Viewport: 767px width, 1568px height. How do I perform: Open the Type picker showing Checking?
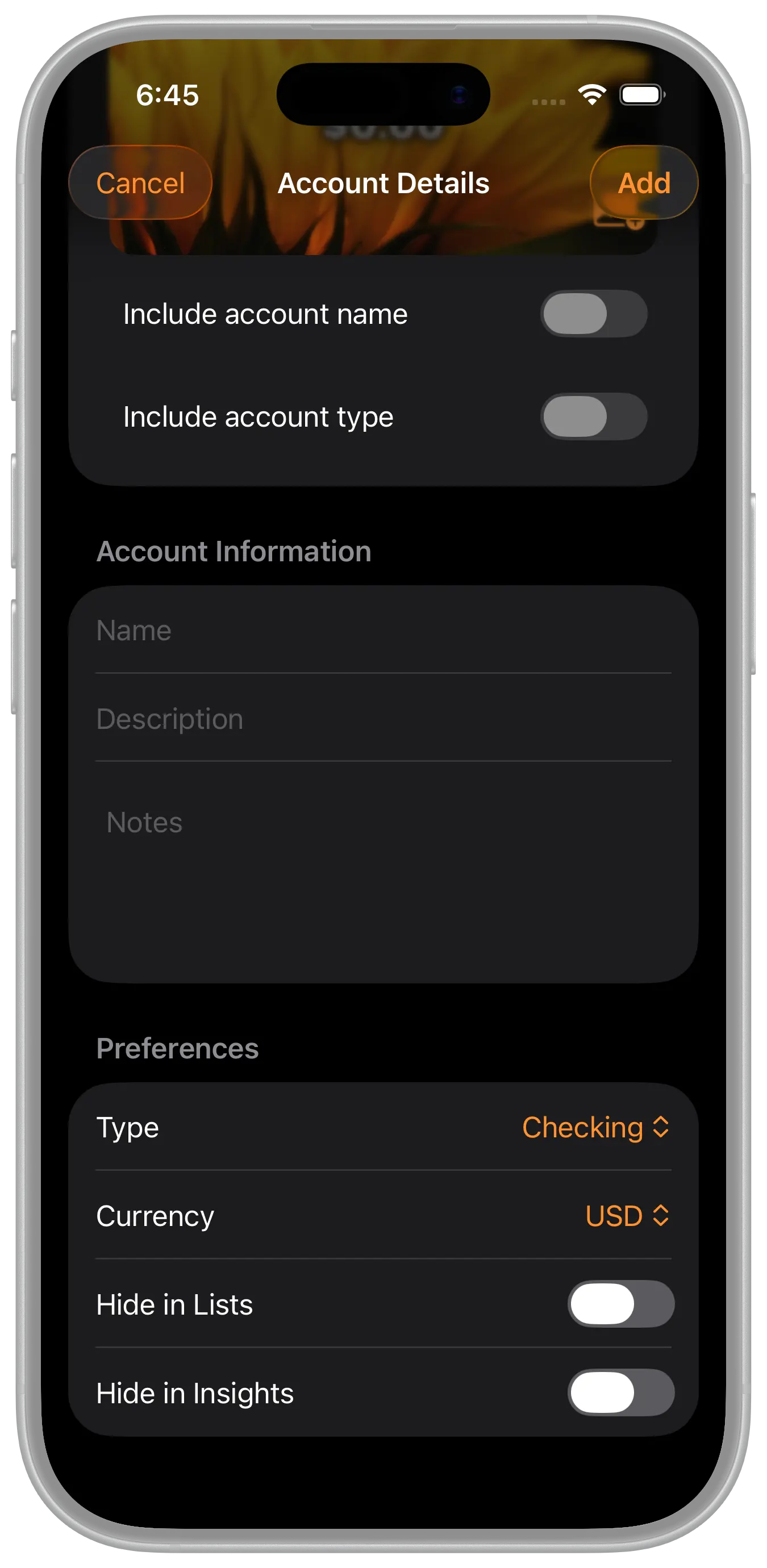coord(595,1127)
